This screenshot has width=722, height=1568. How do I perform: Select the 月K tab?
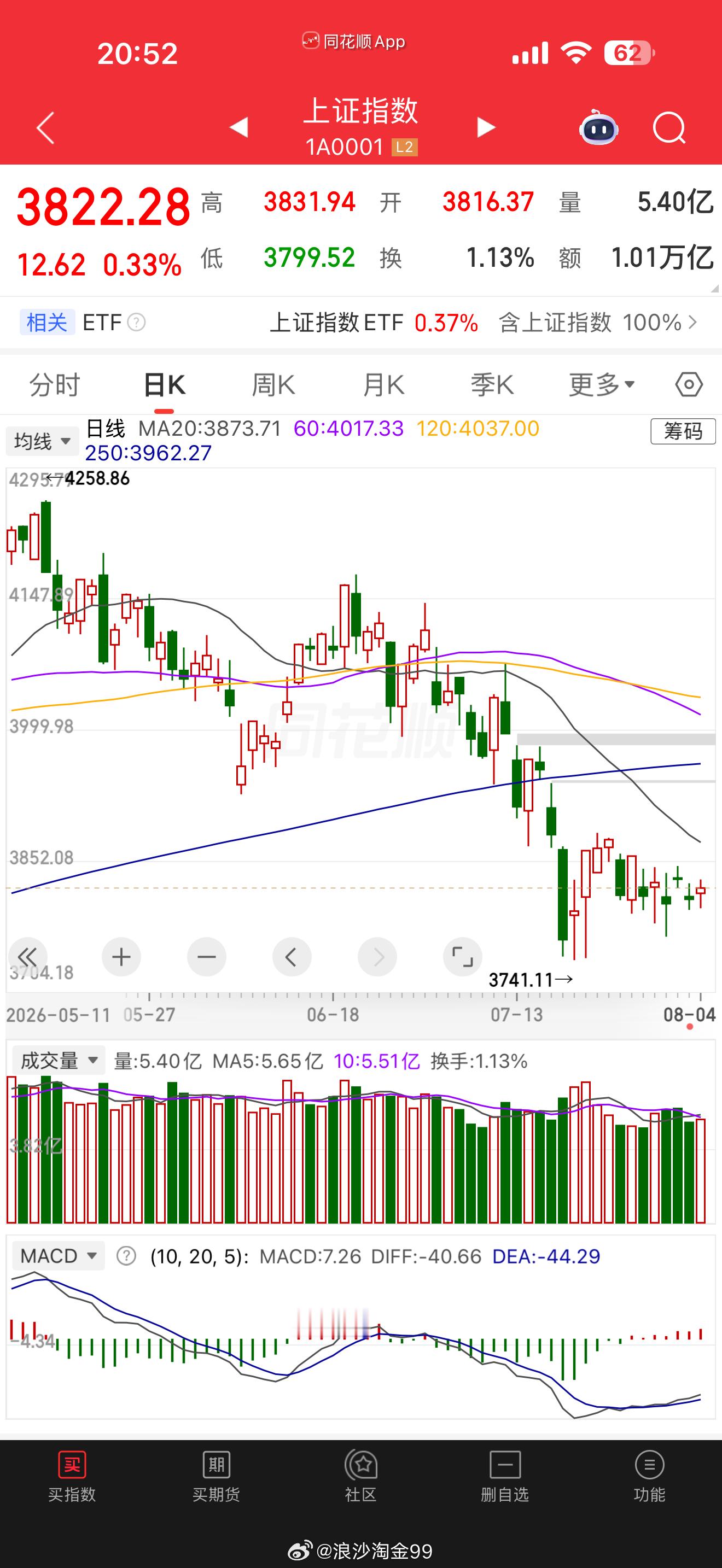tap(383, 385)
